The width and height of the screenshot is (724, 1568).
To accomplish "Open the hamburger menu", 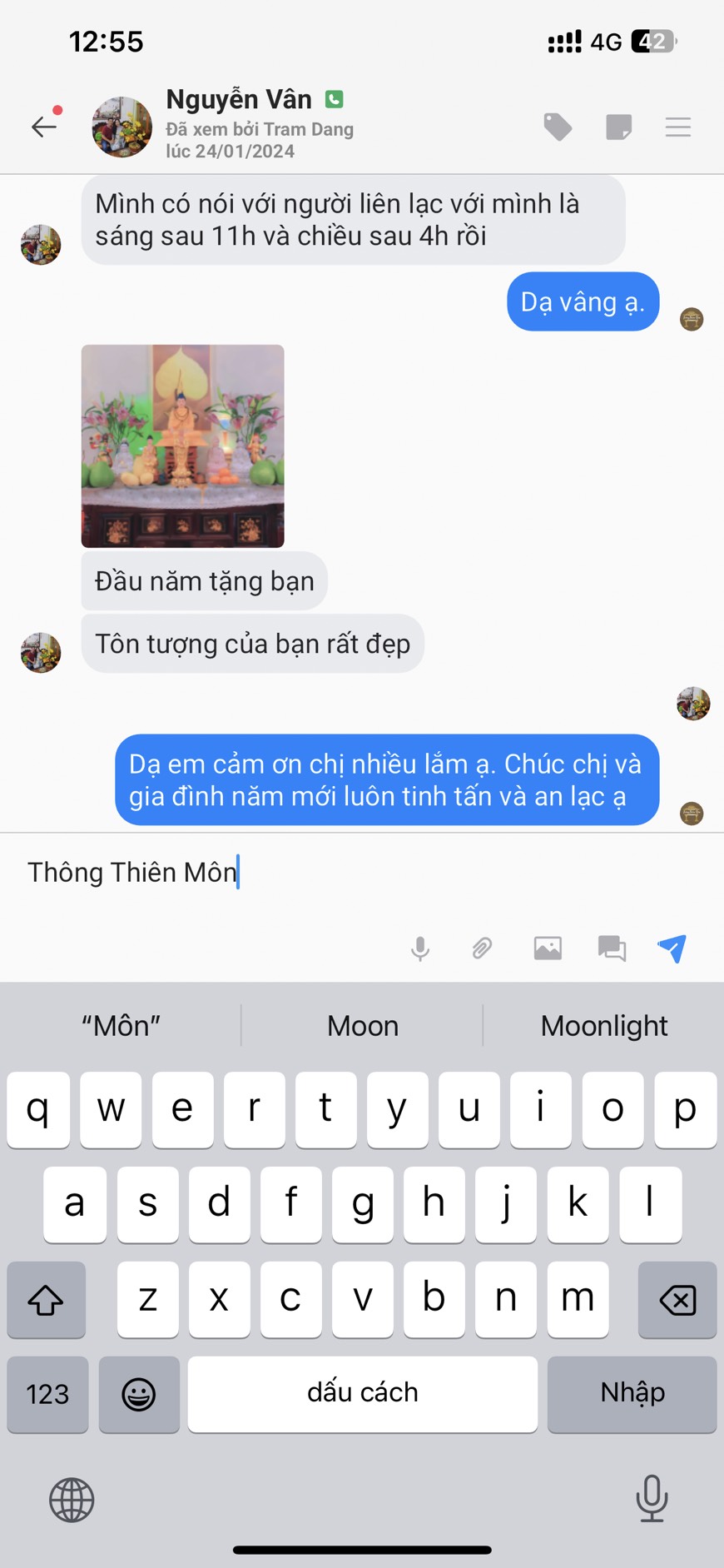I will click(x=678, y=127).
